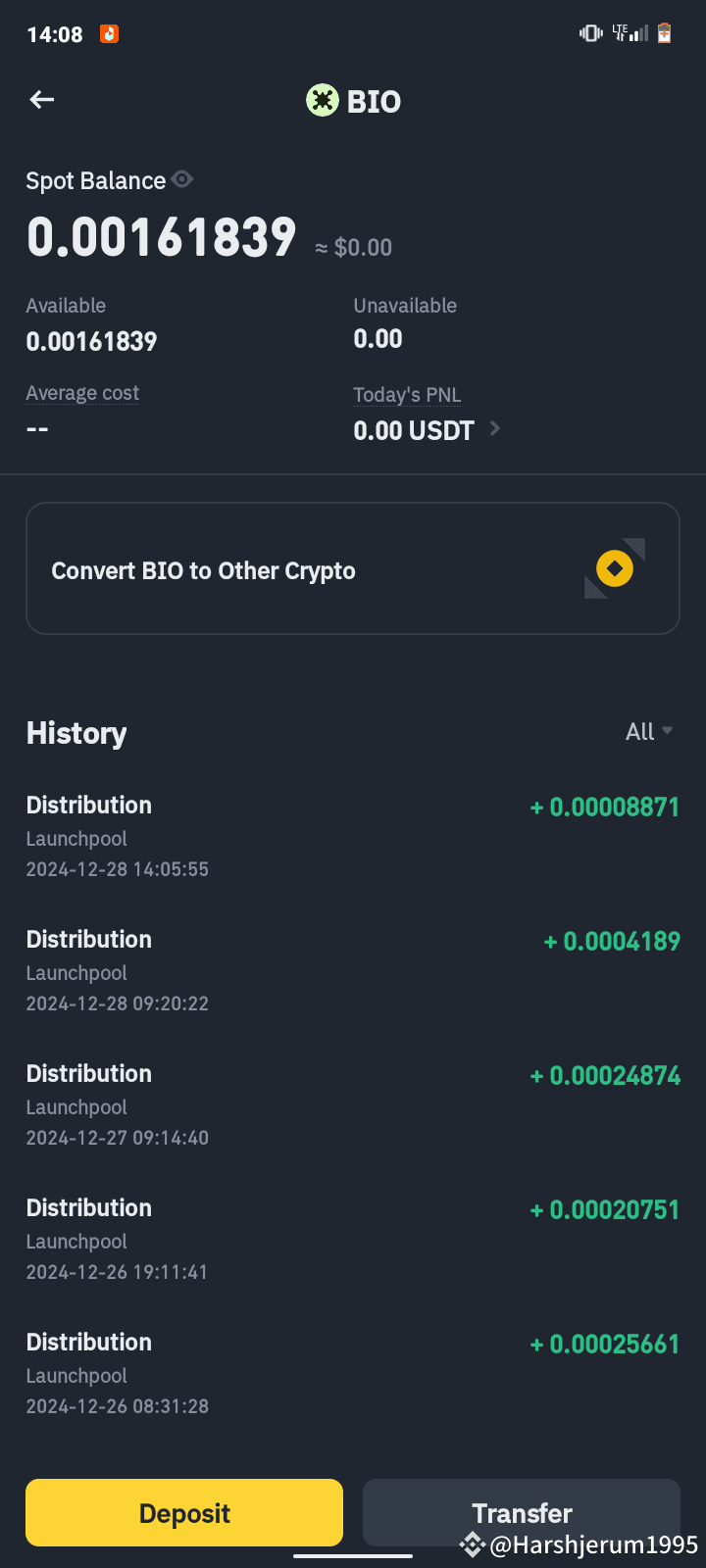Select the Distribution entry dated 2024-12-27
This screenshot has height=1568, width=706.
353,1103
